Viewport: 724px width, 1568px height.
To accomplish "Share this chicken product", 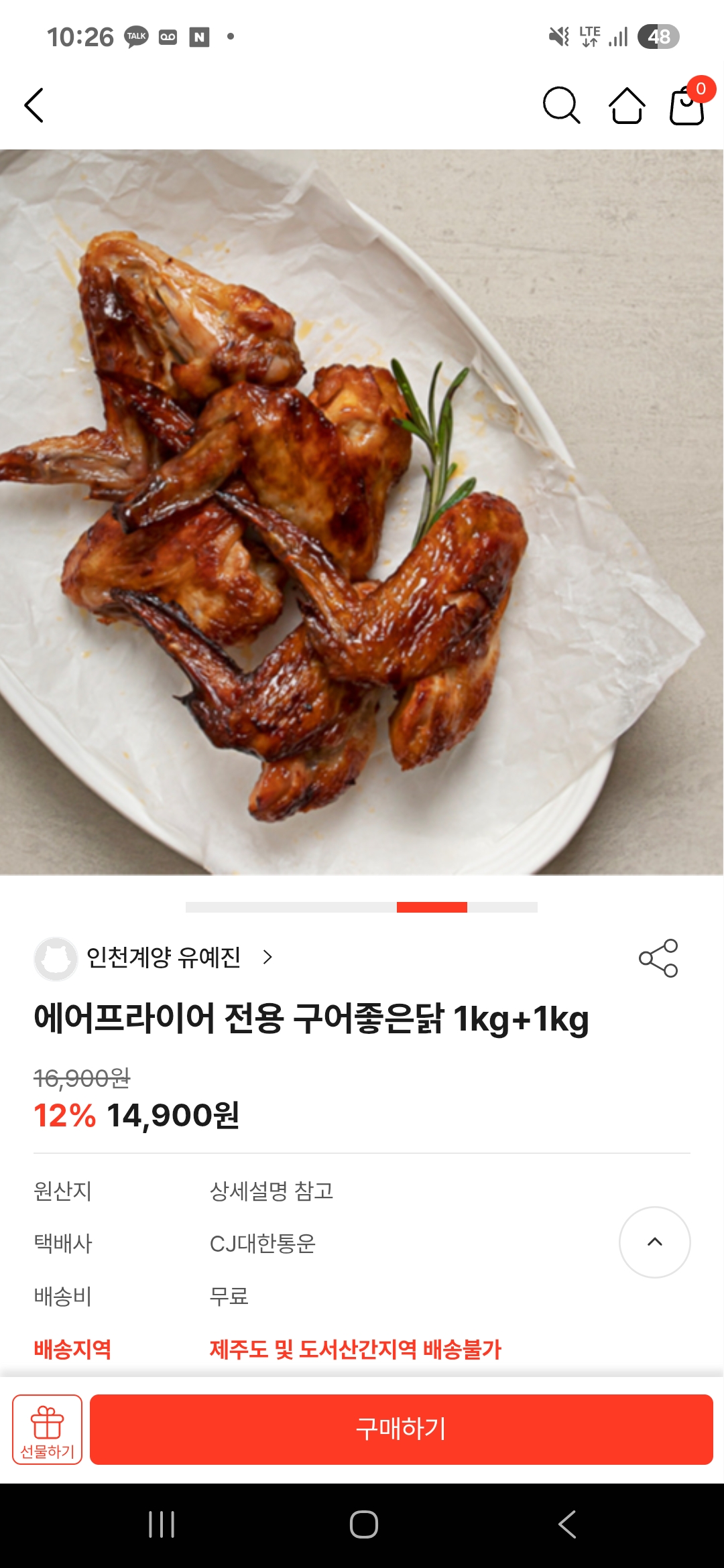I will coord(658,958).
